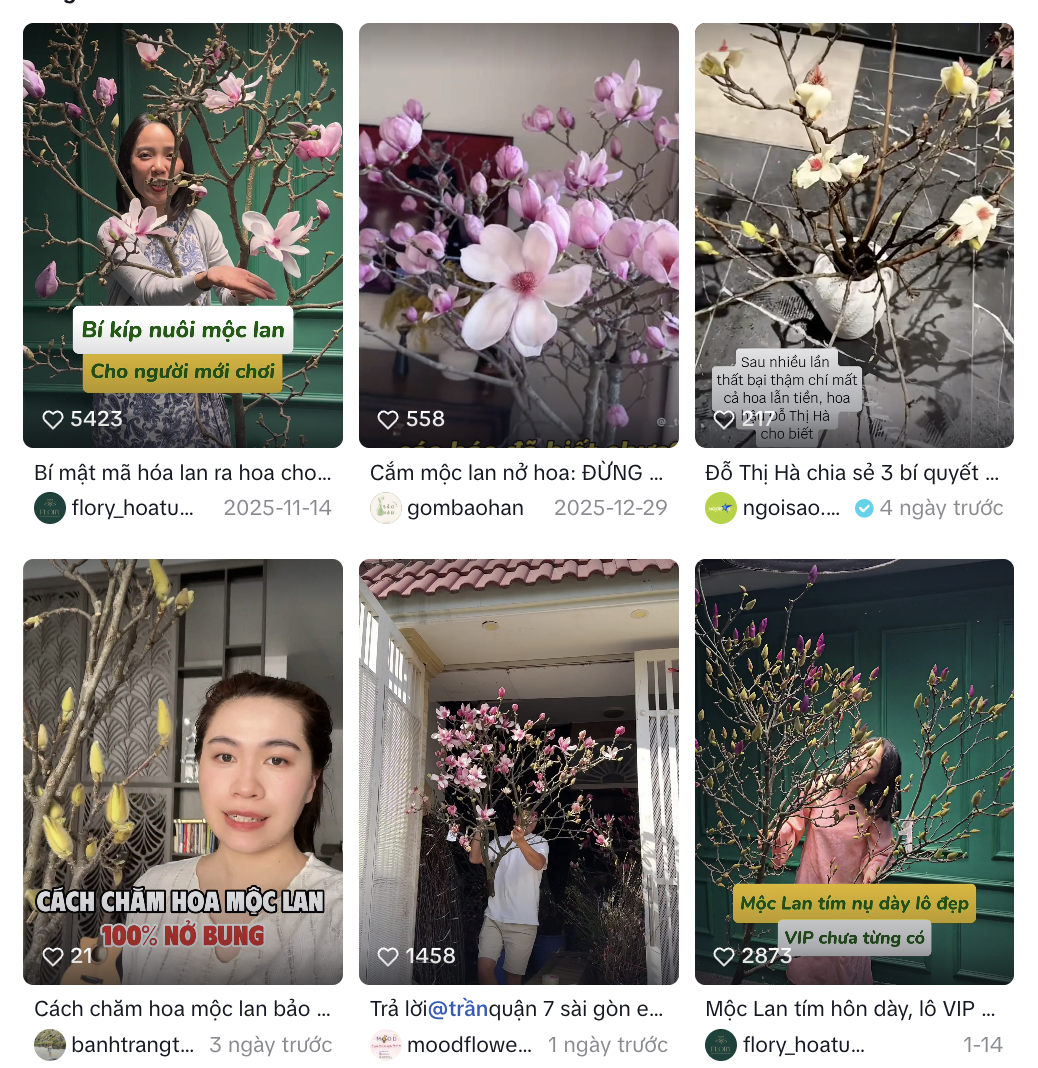Viewport: 1038px width, 1068px height.
Task: Play moodflowe's video with 1458 likes
Action: (x=518, y=771)
